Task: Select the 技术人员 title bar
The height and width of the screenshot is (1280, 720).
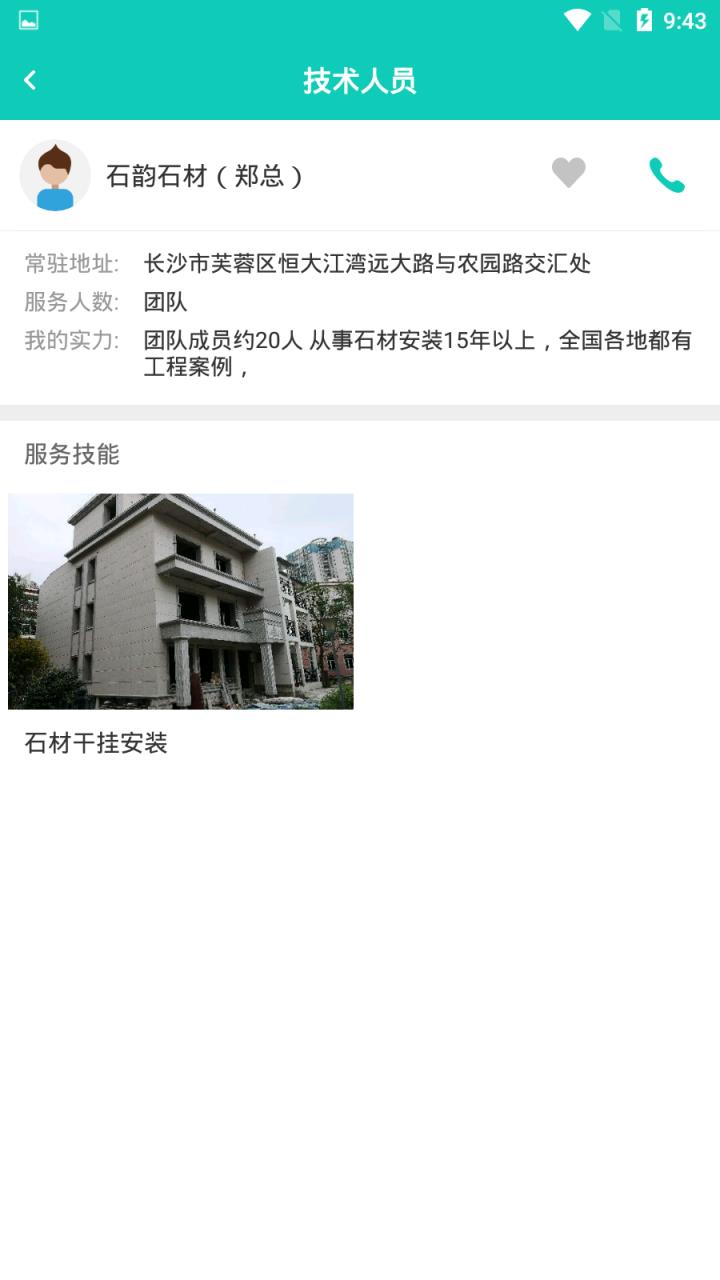Action: click(x=360, y=80)
